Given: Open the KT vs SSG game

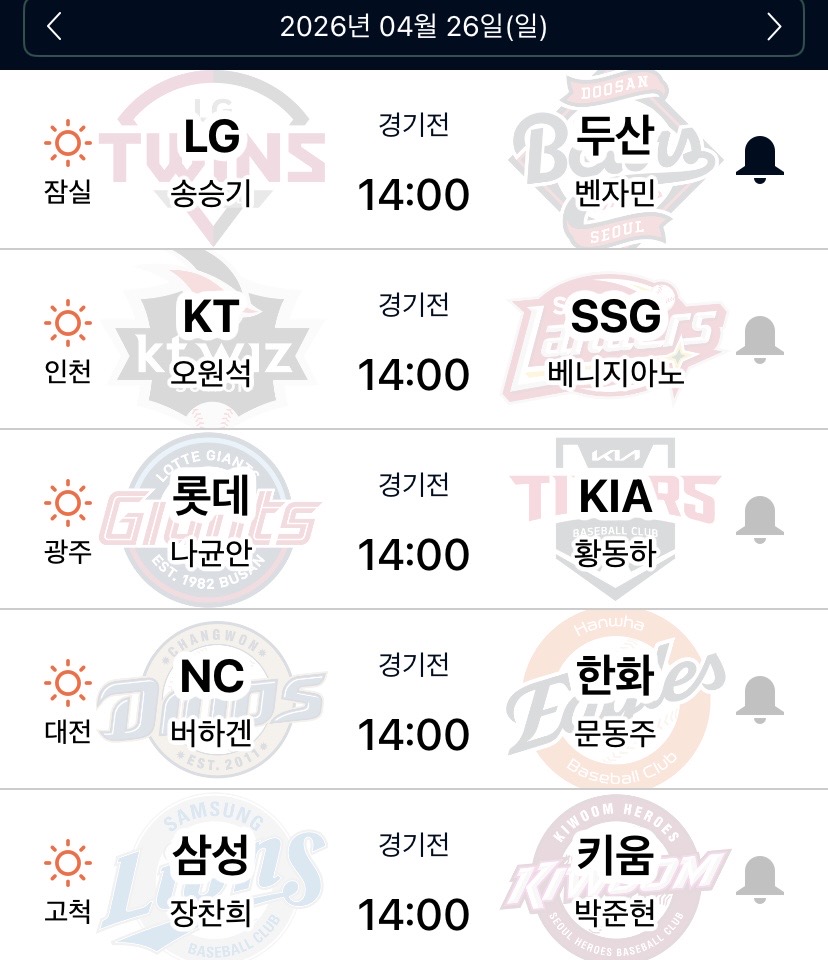Looking at the screenshot, I should click(413, 340).
